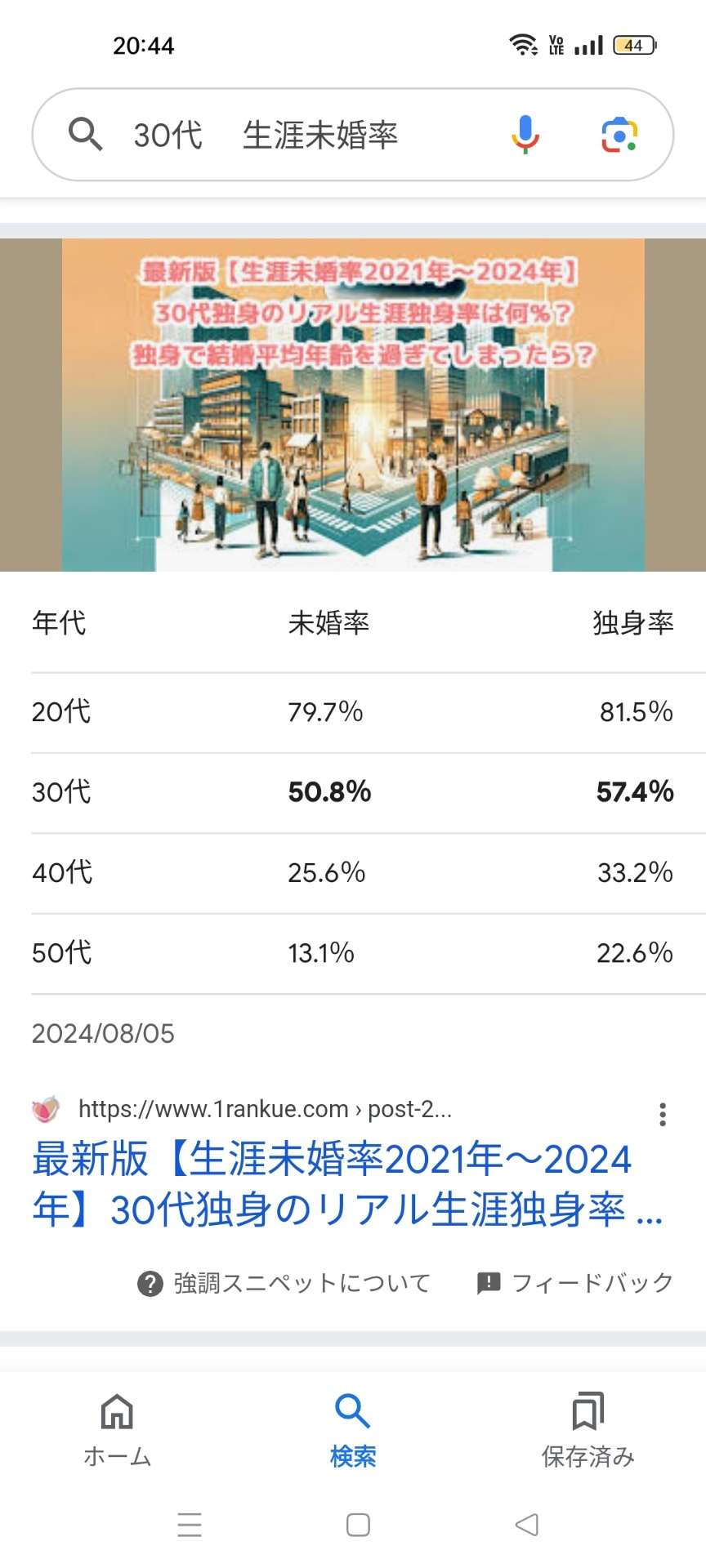Switch to the 保存済み tab
This screenshot has width=706, height=1568.
click(x=588, y=1429)
